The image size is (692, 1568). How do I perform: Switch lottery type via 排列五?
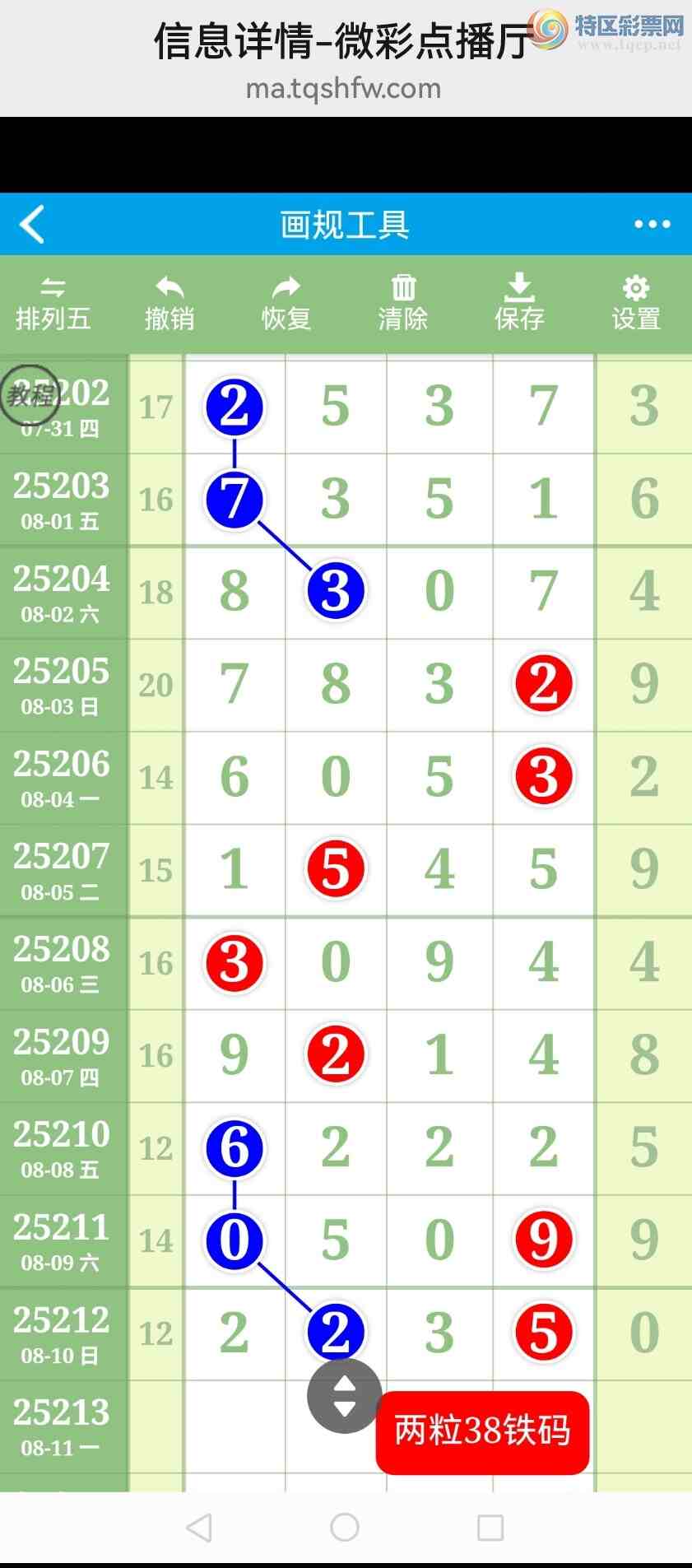pos(53,304)
